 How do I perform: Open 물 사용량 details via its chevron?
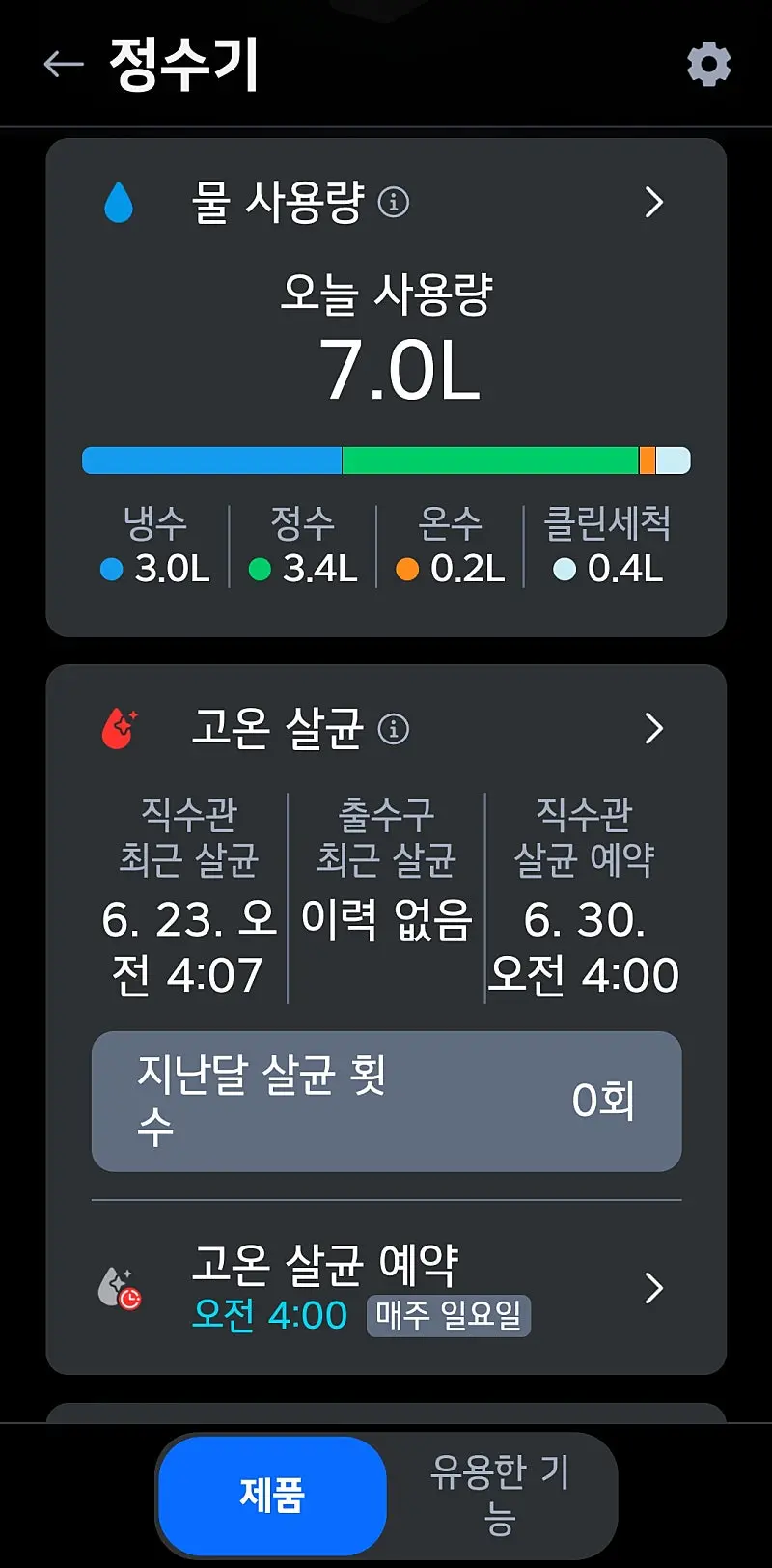[x=653, y=202]
